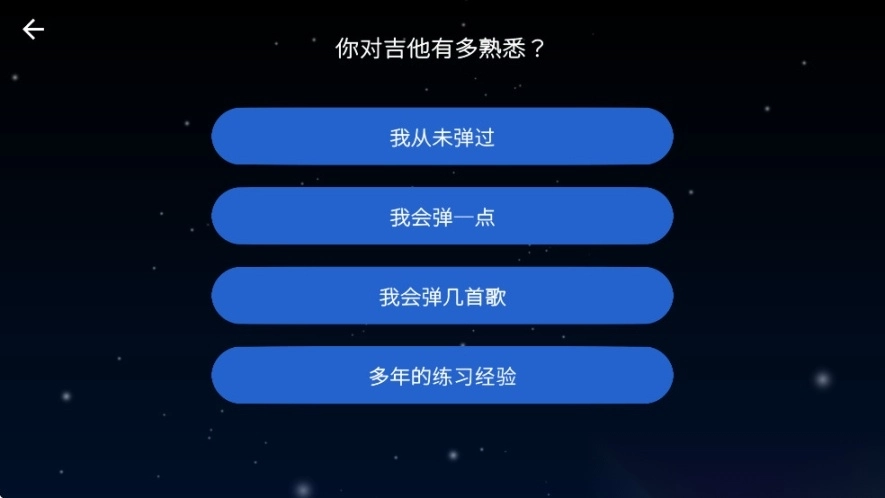Pick the 我会弹几首歌 answer
The height and width of the screenshot is (498, 885).
442,296
